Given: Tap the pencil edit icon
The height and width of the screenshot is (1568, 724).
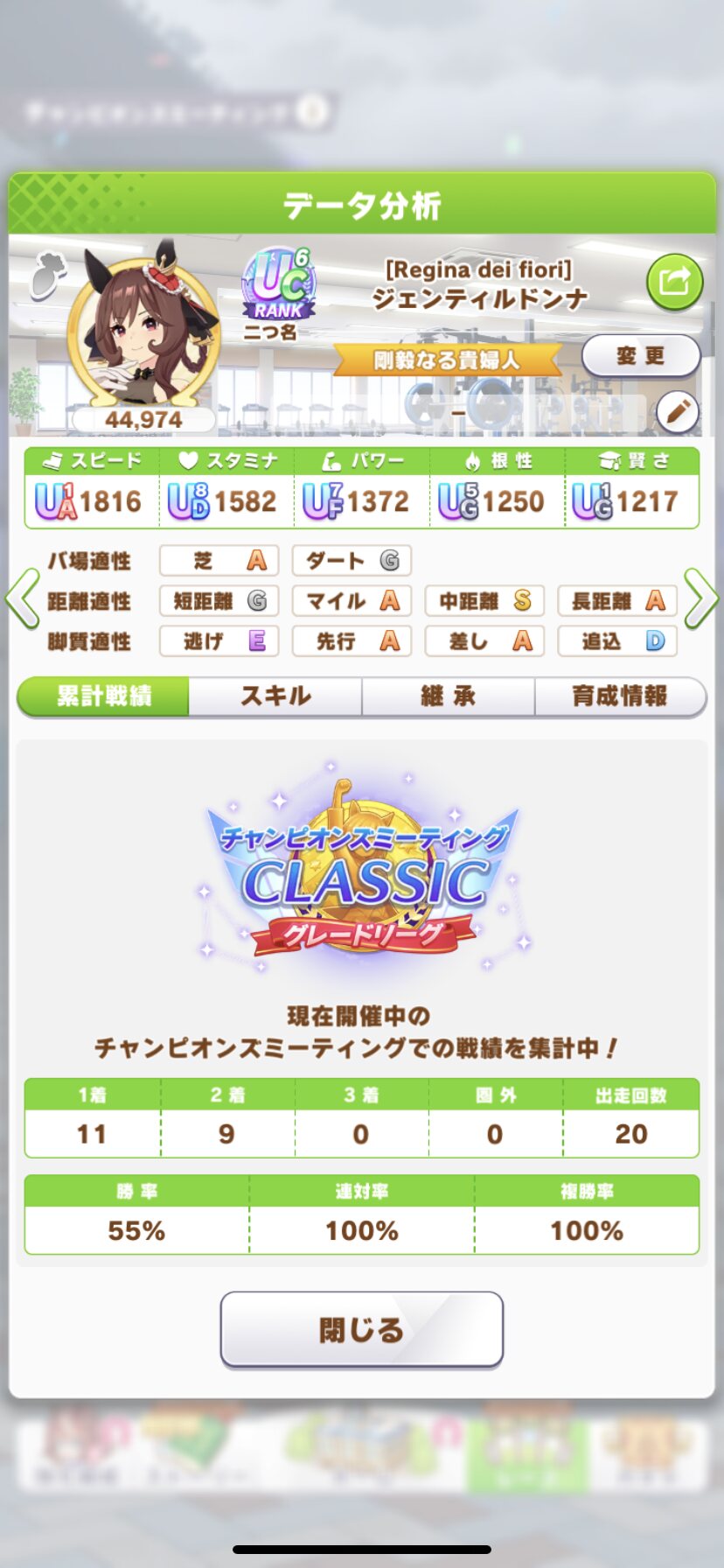Looking at the screenshot, I should click(x=677, y=411).
